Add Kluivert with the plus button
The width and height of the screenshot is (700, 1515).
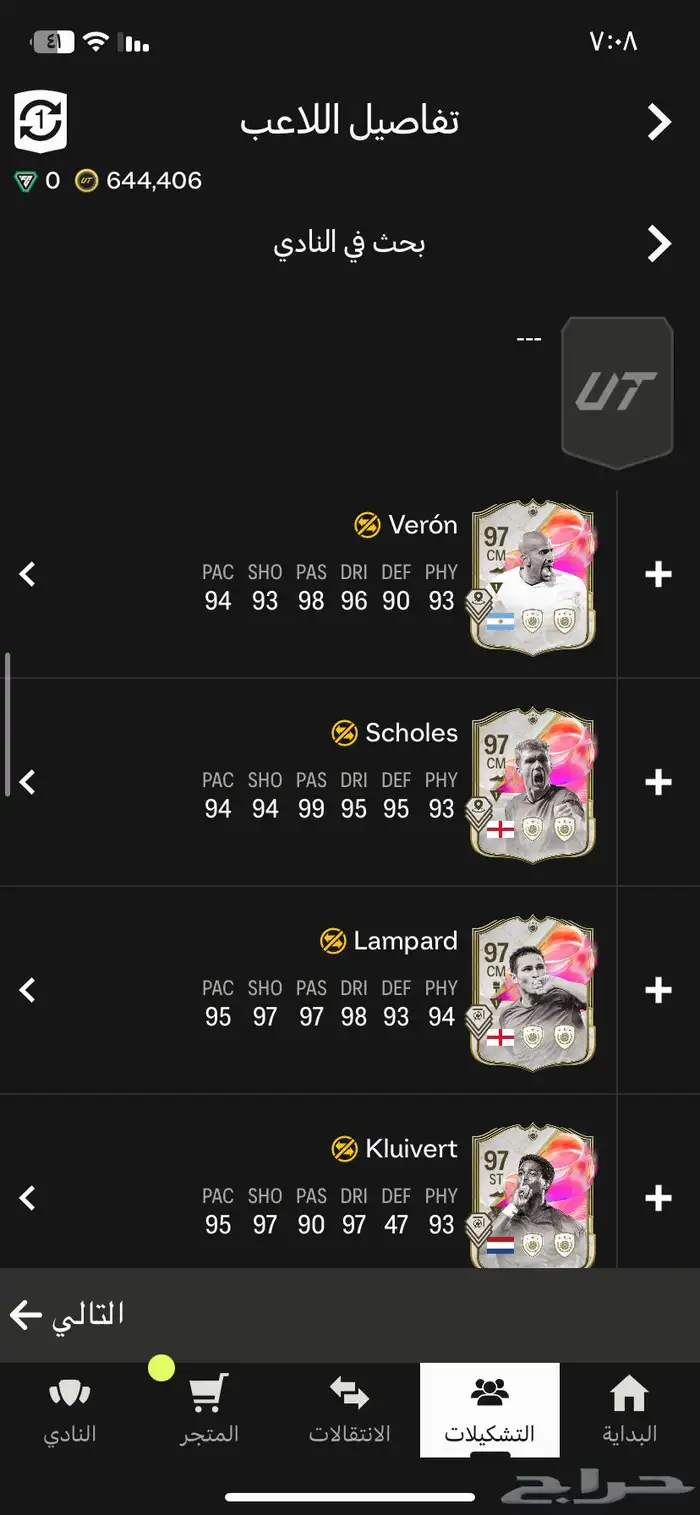658,1197
